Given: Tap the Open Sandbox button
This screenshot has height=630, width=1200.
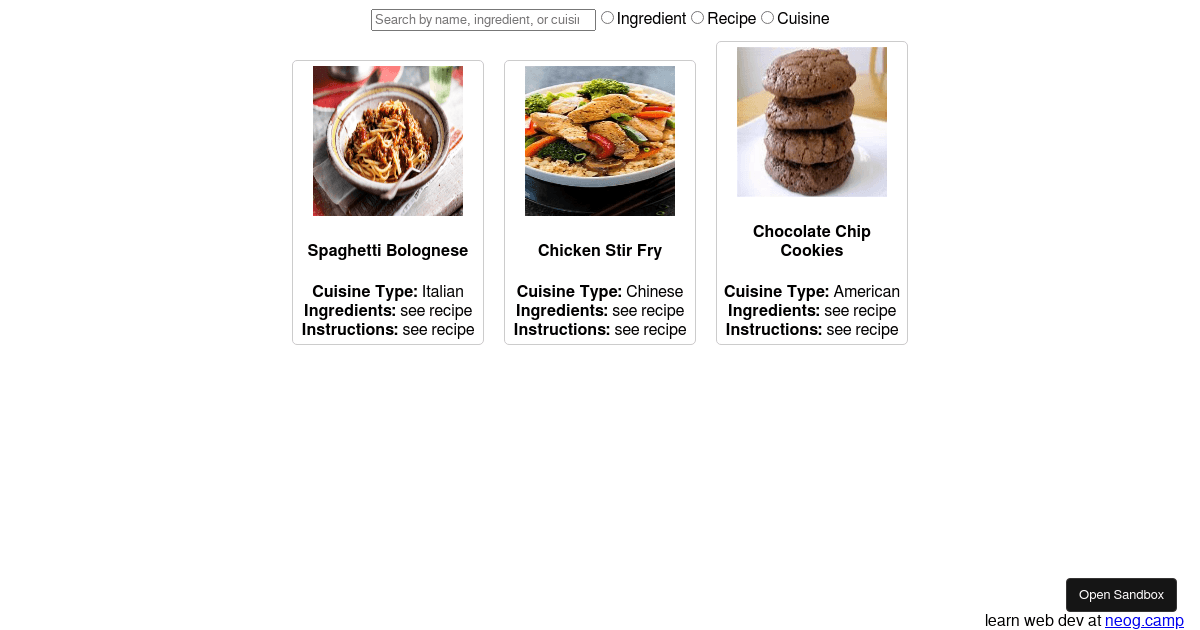Looking at the screenshot, I should click(1121, 595).
